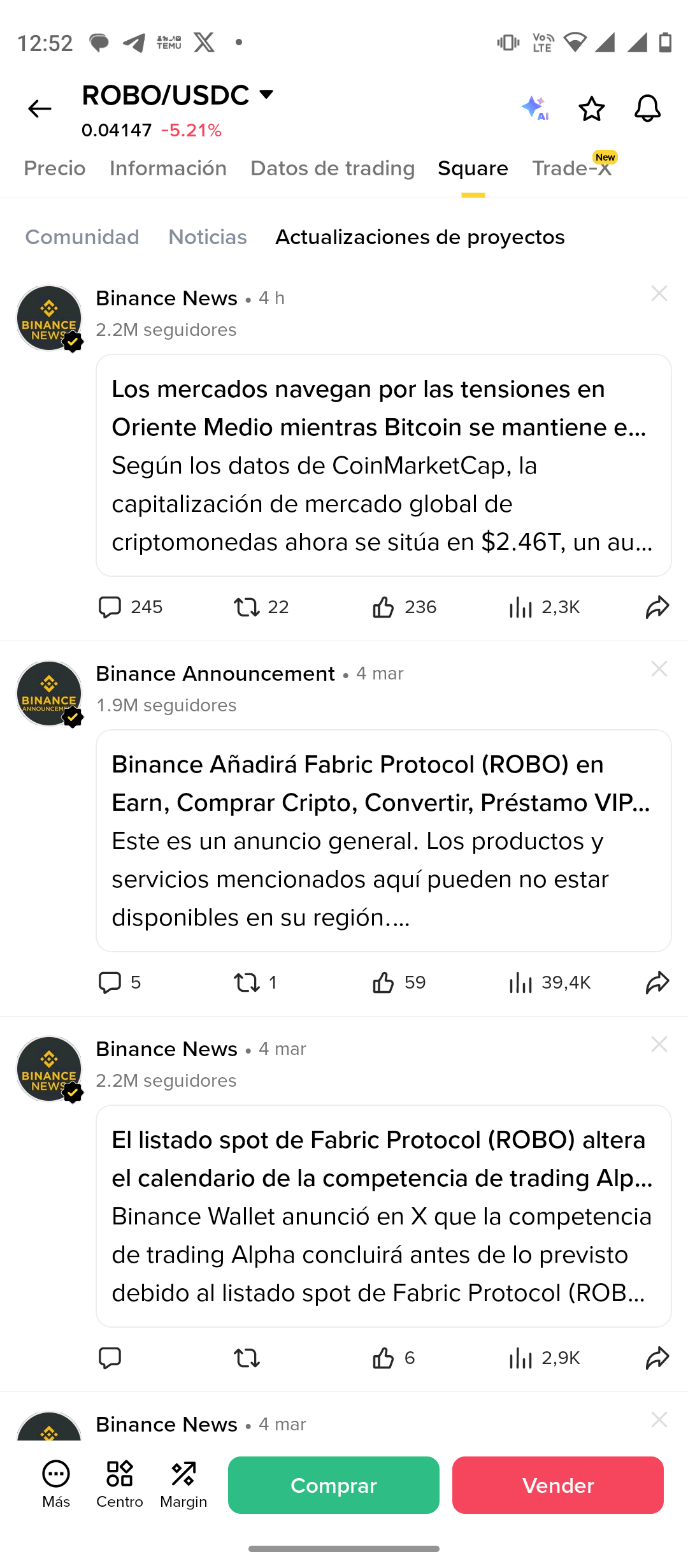Tap the green Comprar button
688x1568 pixels.
[334, 1485]
